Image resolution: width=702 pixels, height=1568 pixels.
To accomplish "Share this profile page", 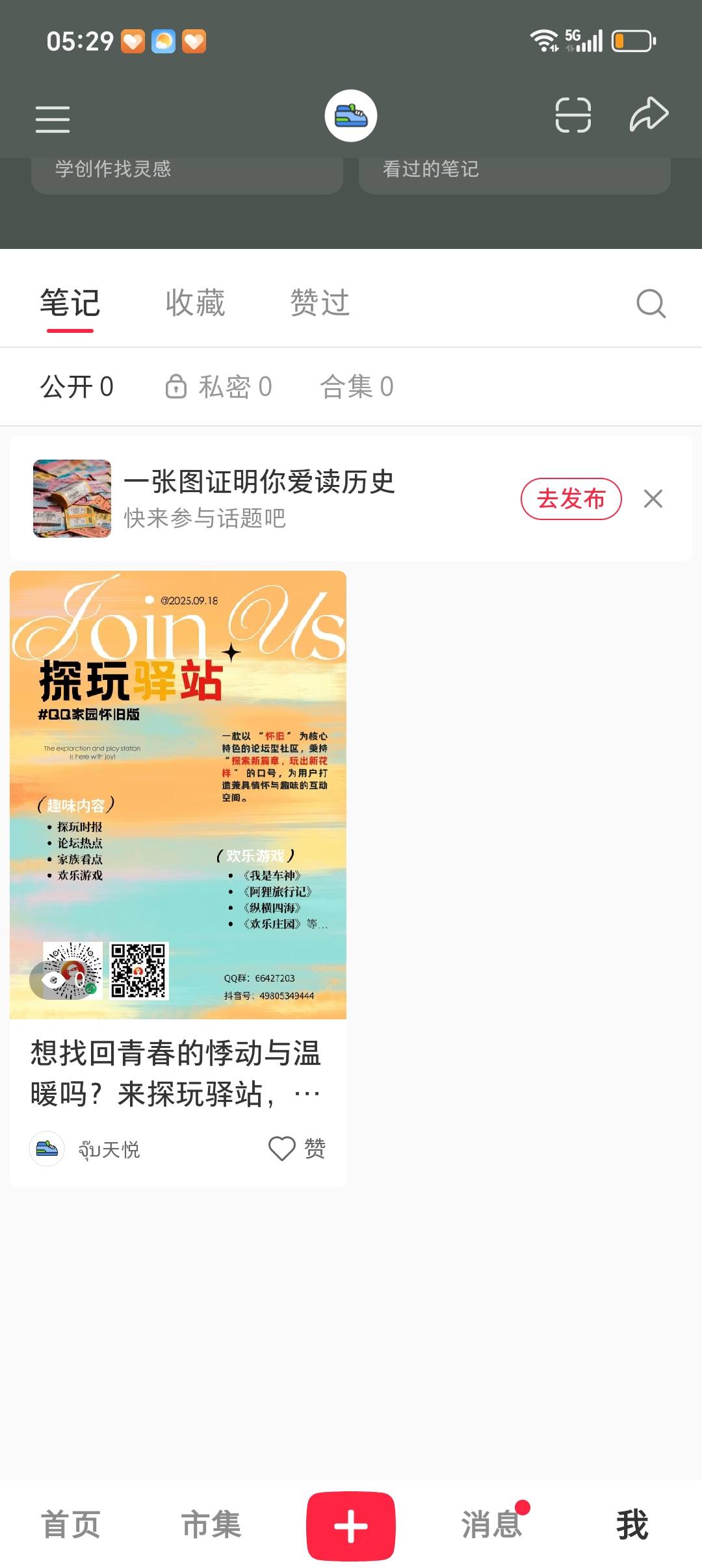I will (649, 115).
